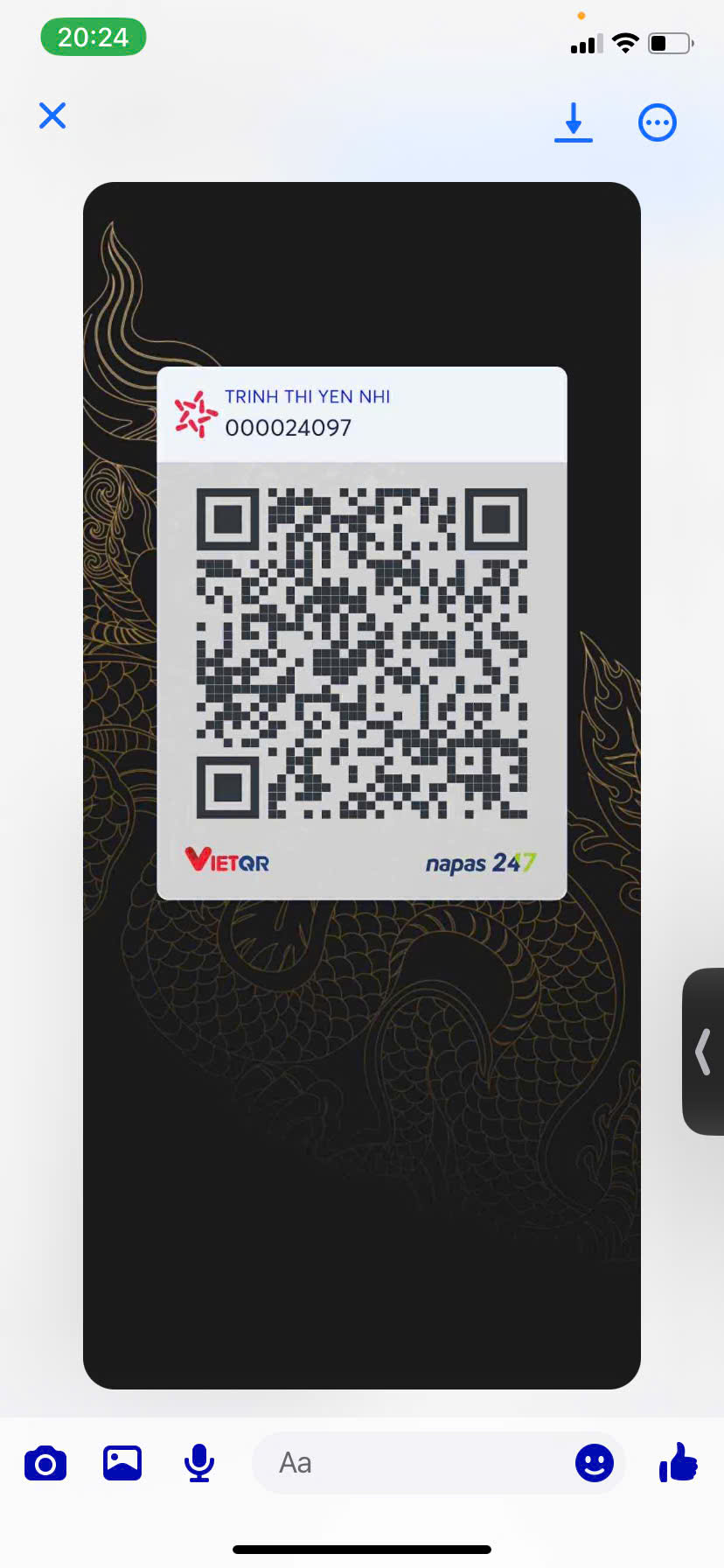Download the QR image
This screenshot has width=724, height=1568.
(x=574, y=122)
